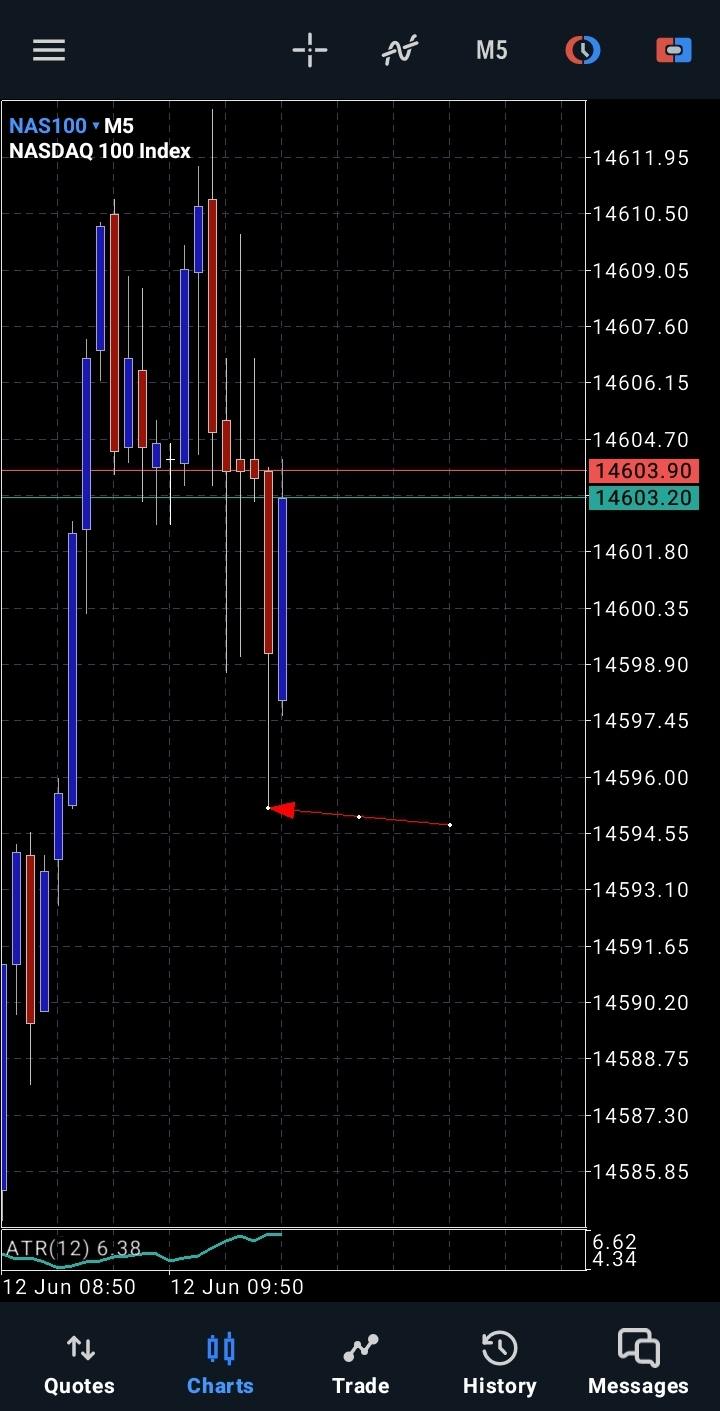Screen dimensions: 720x1411
Task: Tap the NASDAQ 100 Index title
Action: 100,151
